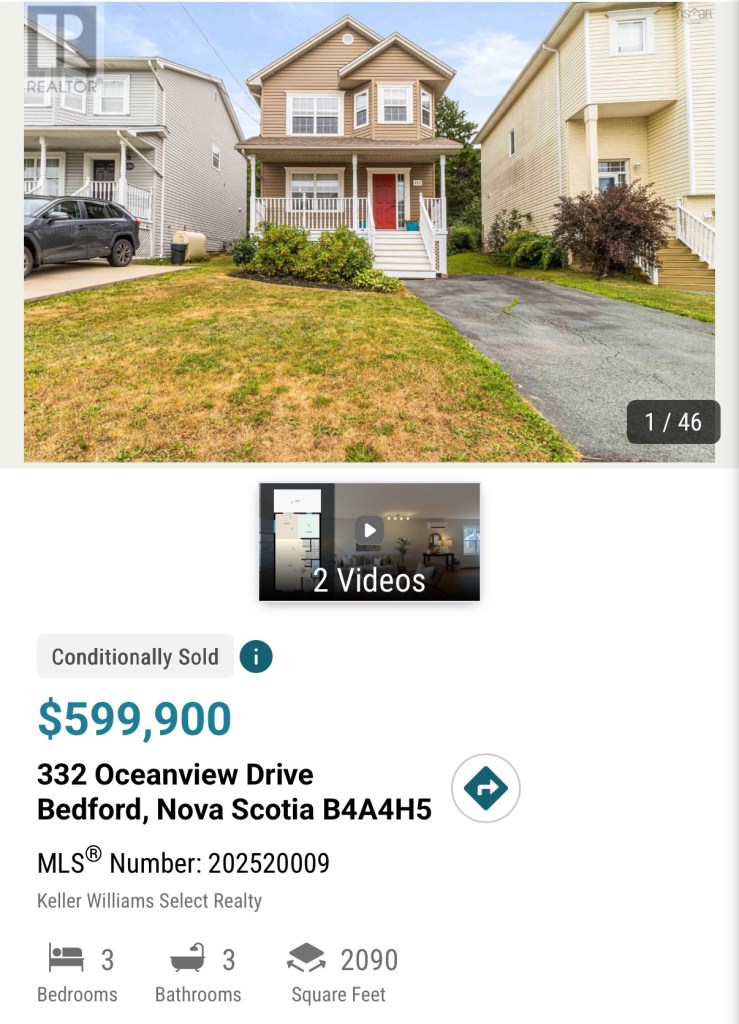Viewport: 739px width, 1024px height.
Task: Open the listing photo gallery
Action: pyautogui.click(x=369, y=232)
